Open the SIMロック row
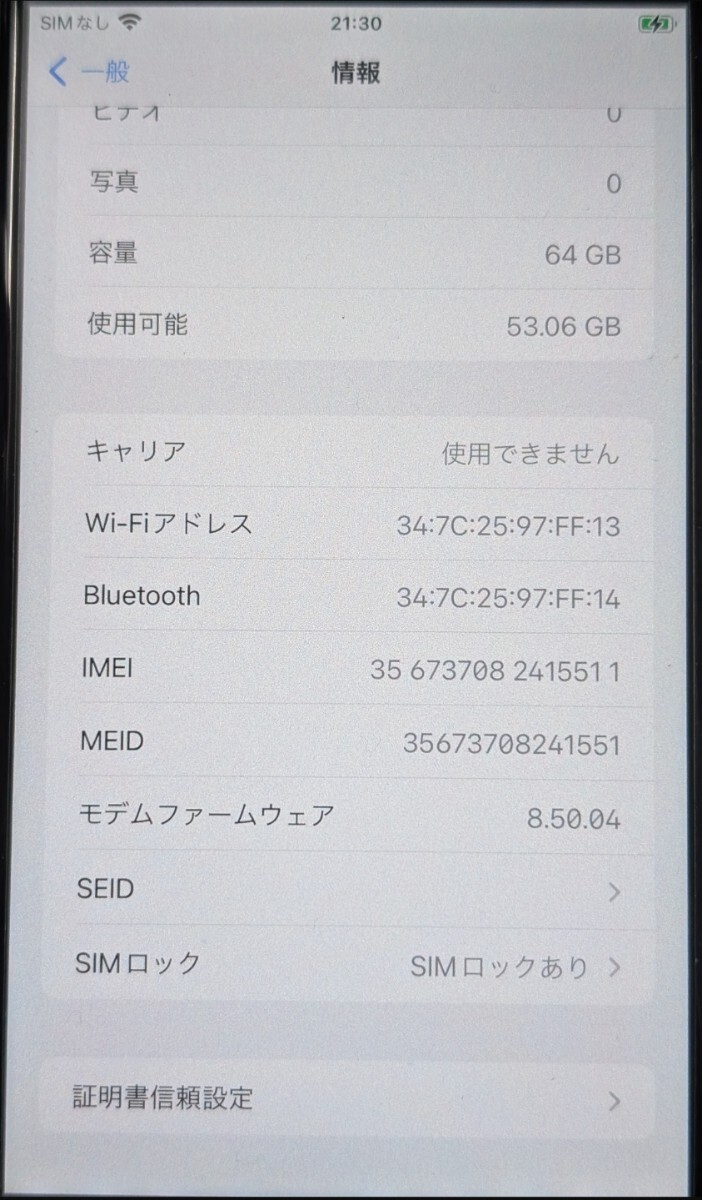The width and height of the screenshot is (702, 1200). tap(350, 966)
